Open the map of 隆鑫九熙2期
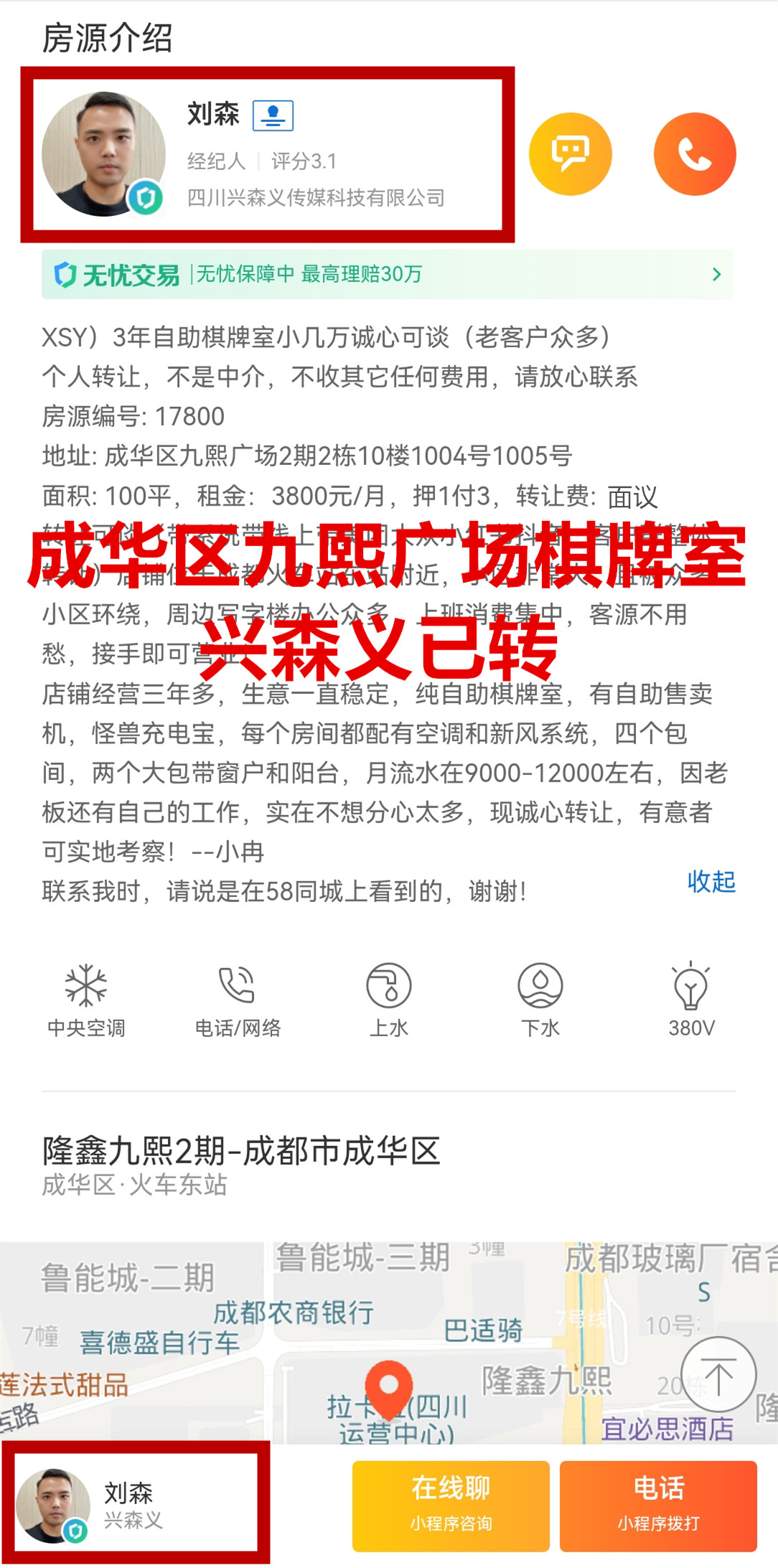Screen dimensions: 778x1568 388,1342
